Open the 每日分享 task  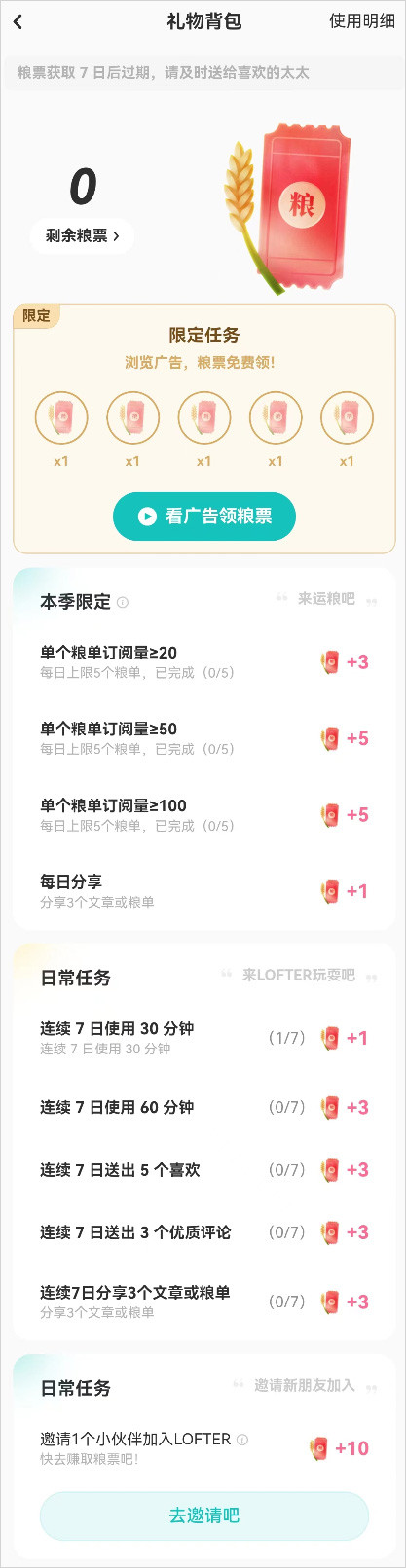[x=203, y=891]
